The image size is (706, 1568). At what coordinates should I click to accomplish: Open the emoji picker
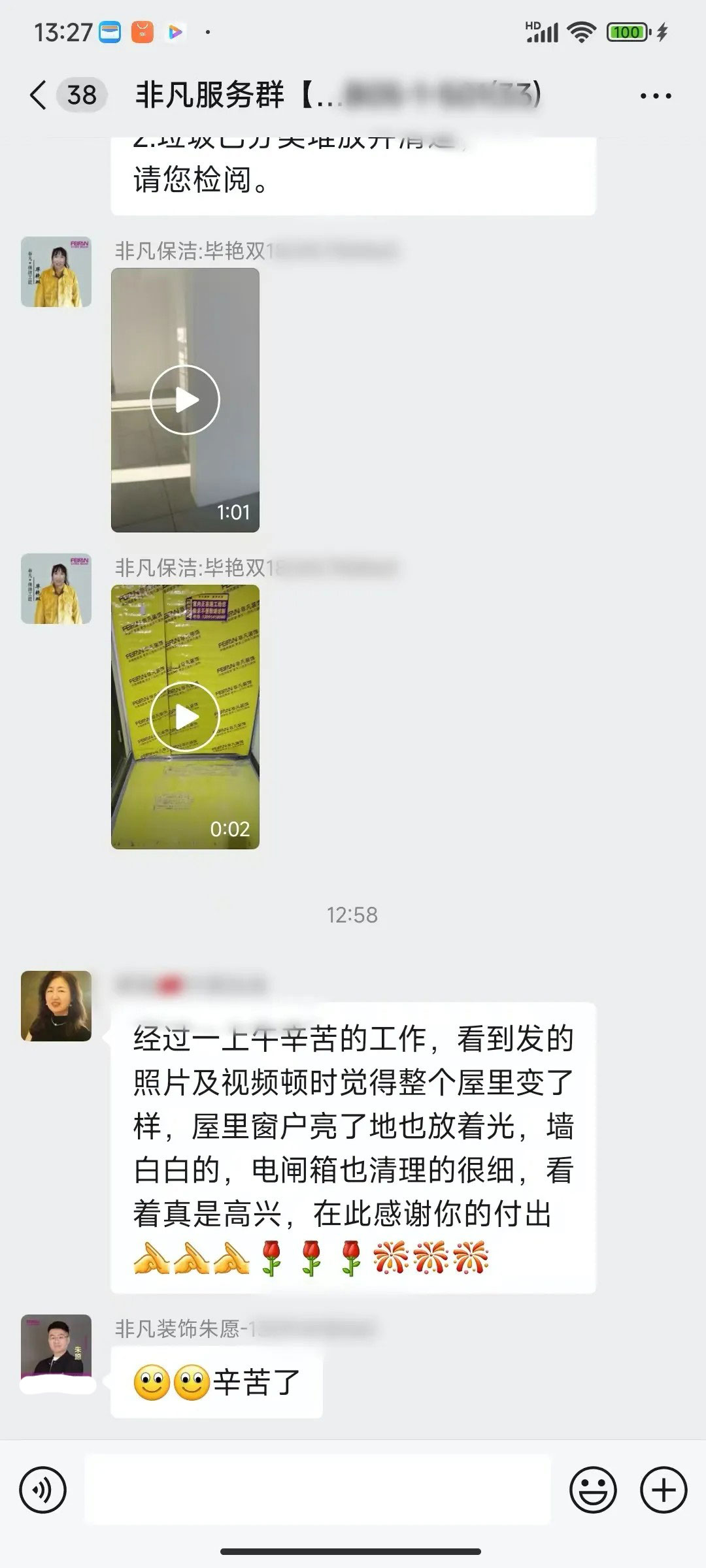point(593,1490)
